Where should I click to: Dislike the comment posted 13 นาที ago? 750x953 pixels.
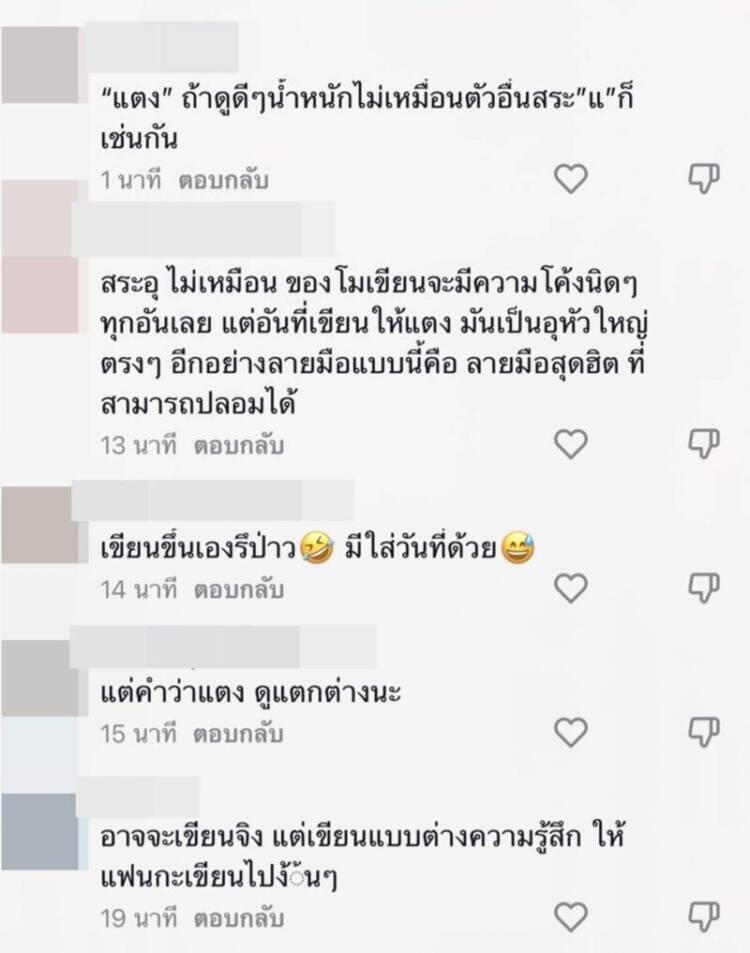pos(705,444)
